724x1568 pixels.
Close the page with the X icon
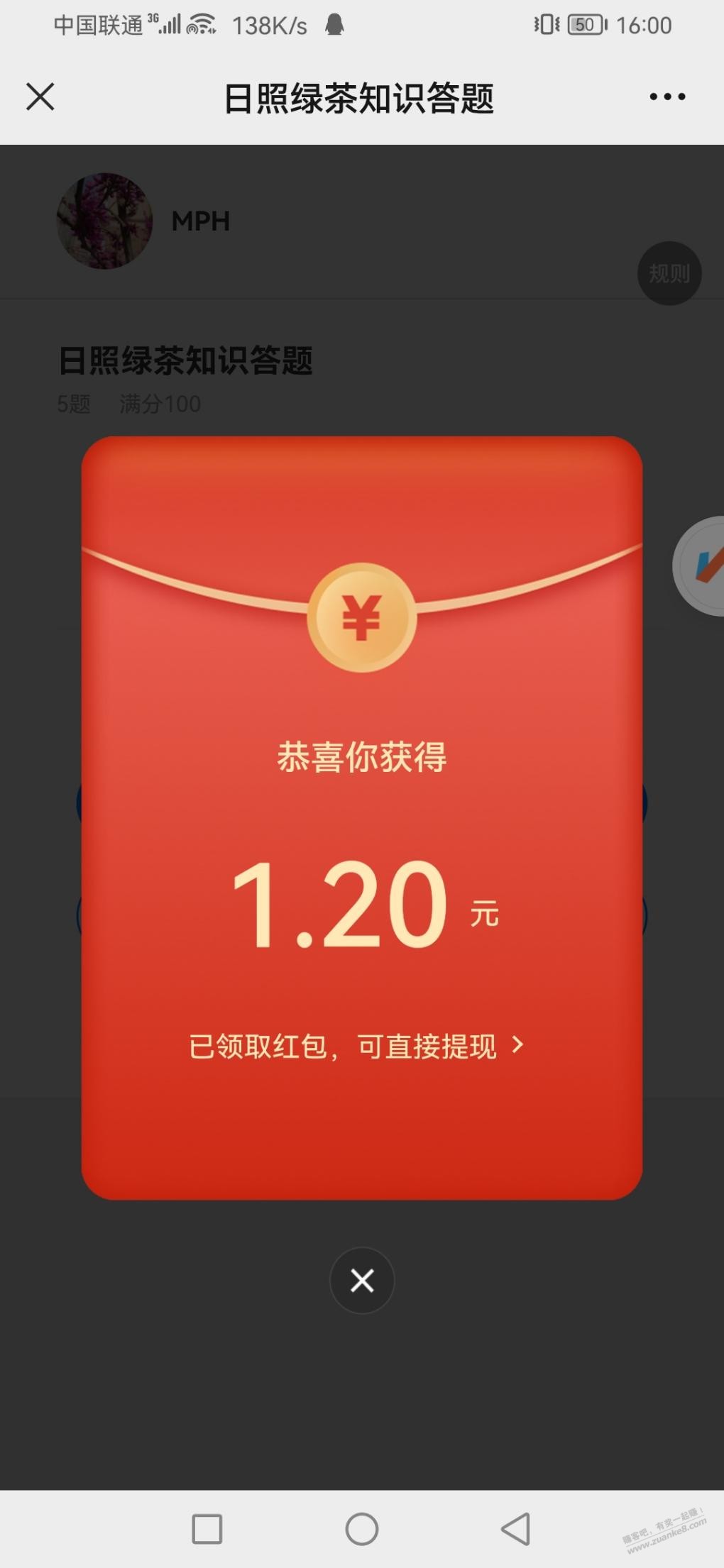tap(40, 97)
